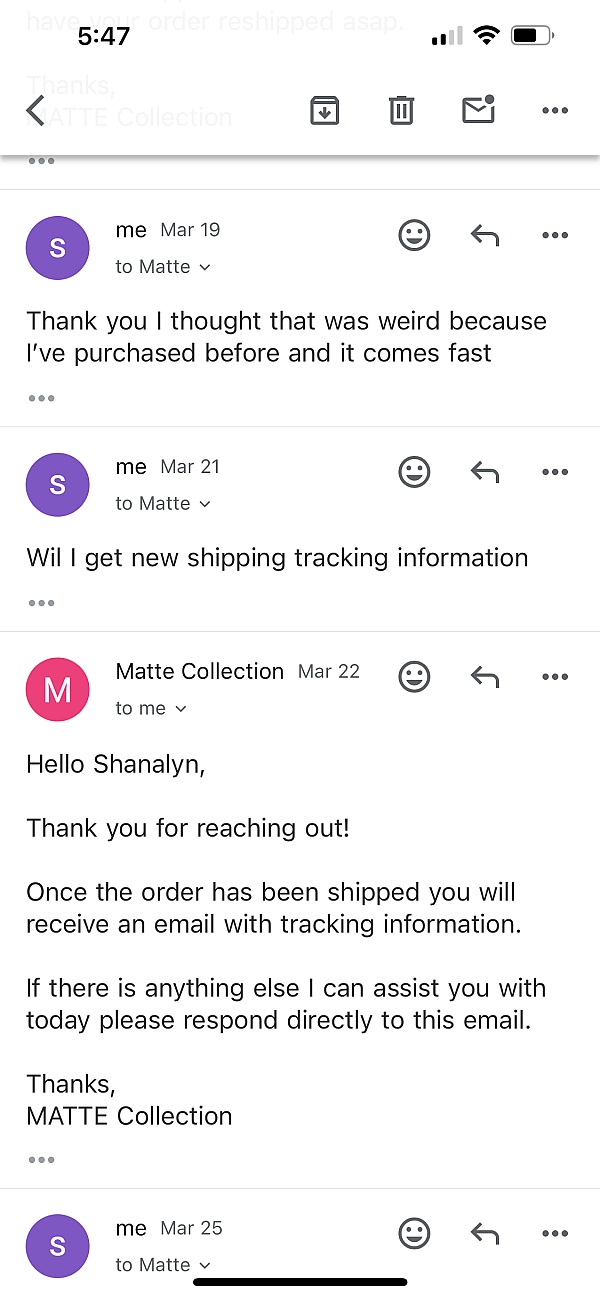Open more options for Matte Collection's email
Viewport: 600px width, 1299px height.
coord(555,678)
